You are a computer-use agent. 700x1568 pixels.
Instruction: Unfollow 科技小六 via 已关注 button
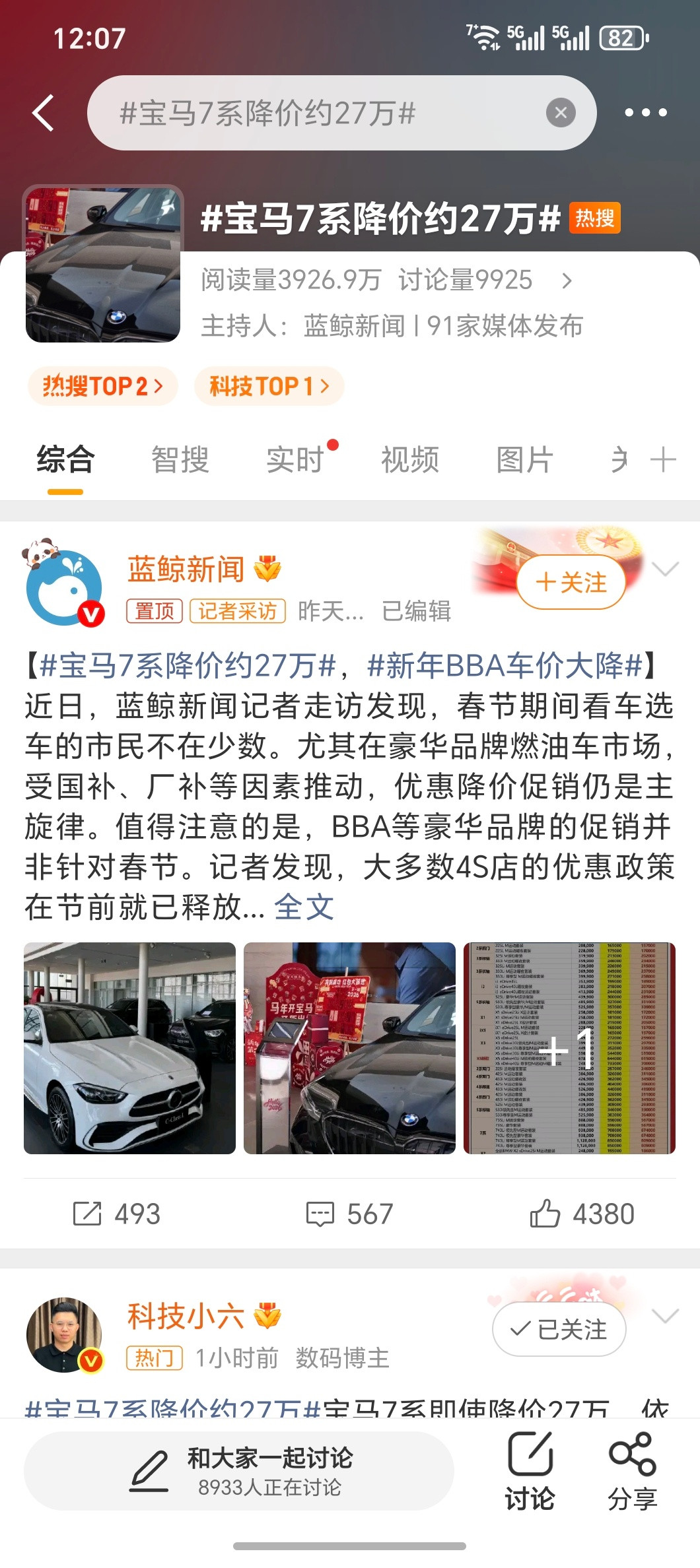tap(559, 1331)
